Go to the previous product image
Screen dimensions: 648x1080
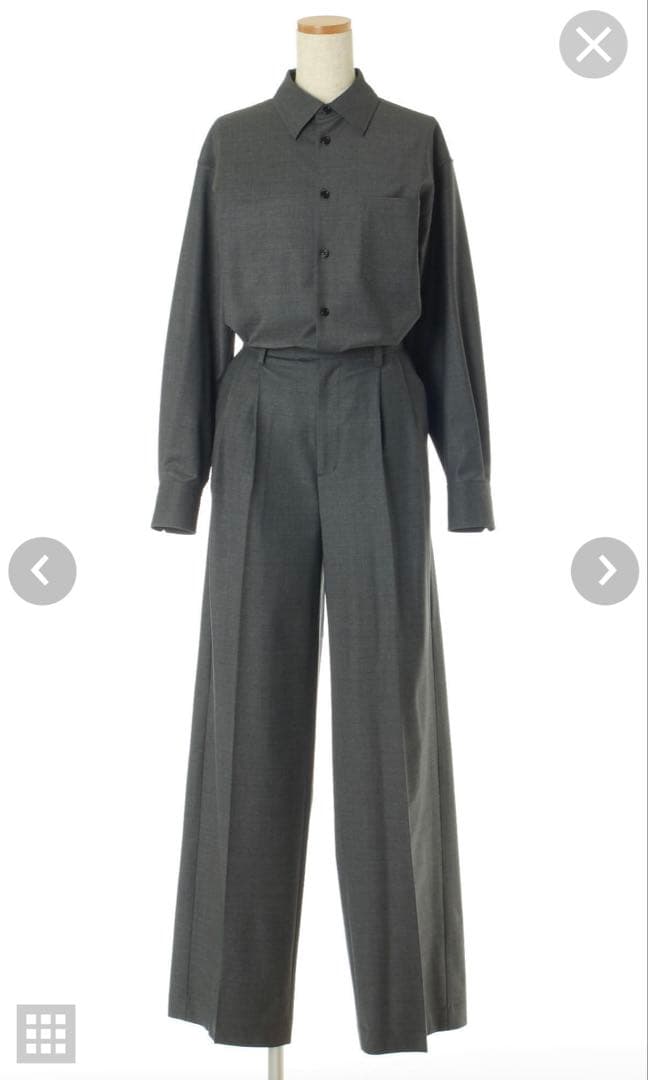click(x=42, y=571)
